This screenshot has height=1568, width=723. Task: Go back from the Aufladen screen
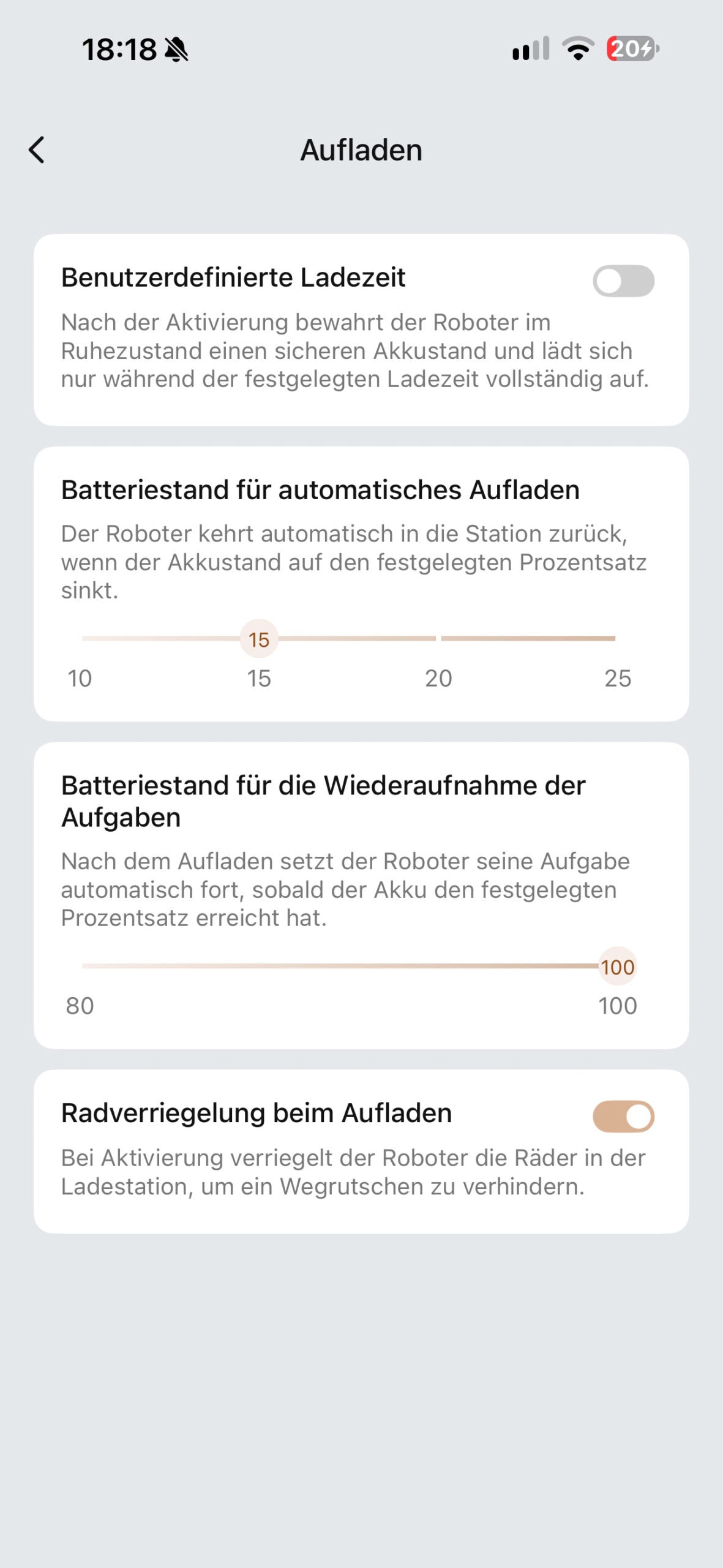37,150
